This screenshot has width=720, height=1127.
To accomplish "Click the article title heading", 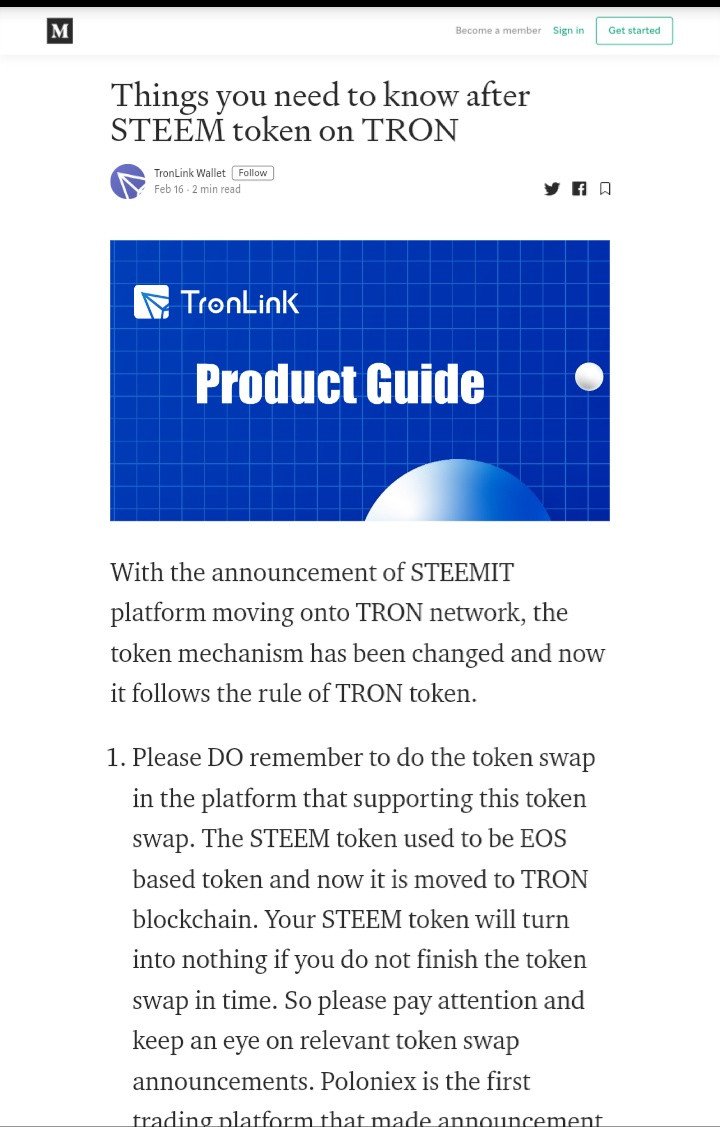I will 320,112.
